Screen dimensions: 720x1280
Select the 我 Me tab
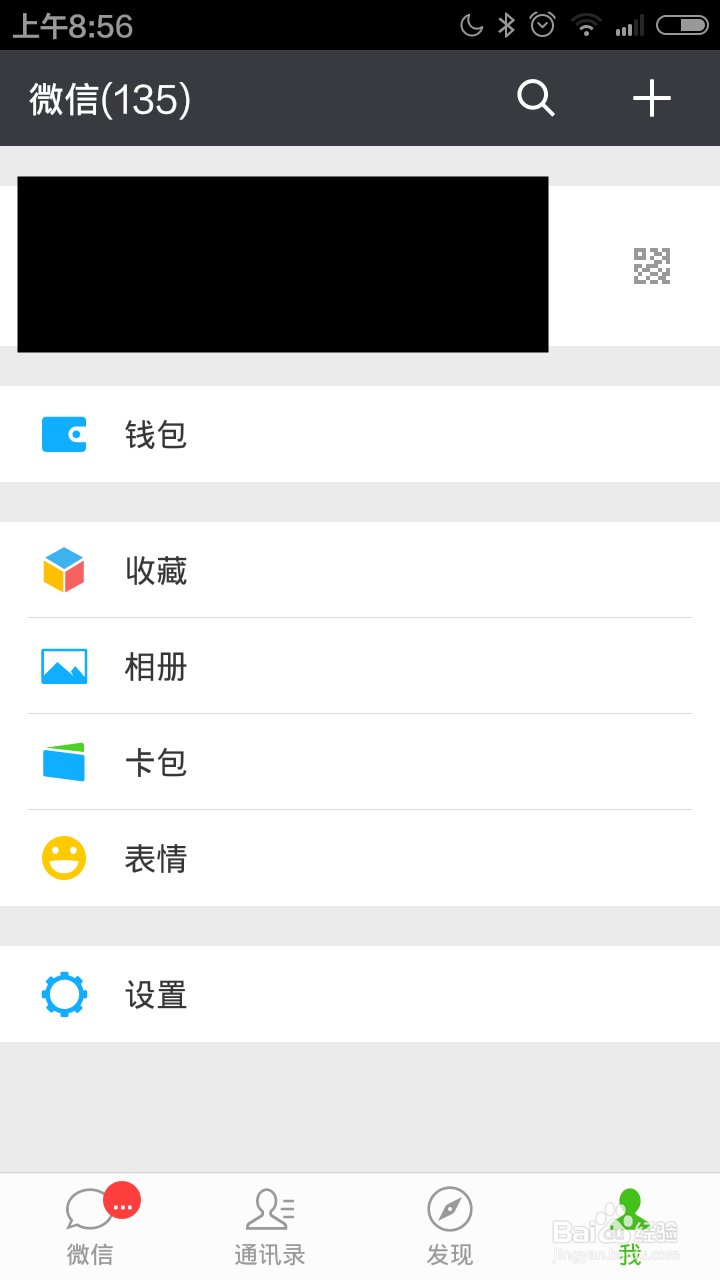point(629,1225)
